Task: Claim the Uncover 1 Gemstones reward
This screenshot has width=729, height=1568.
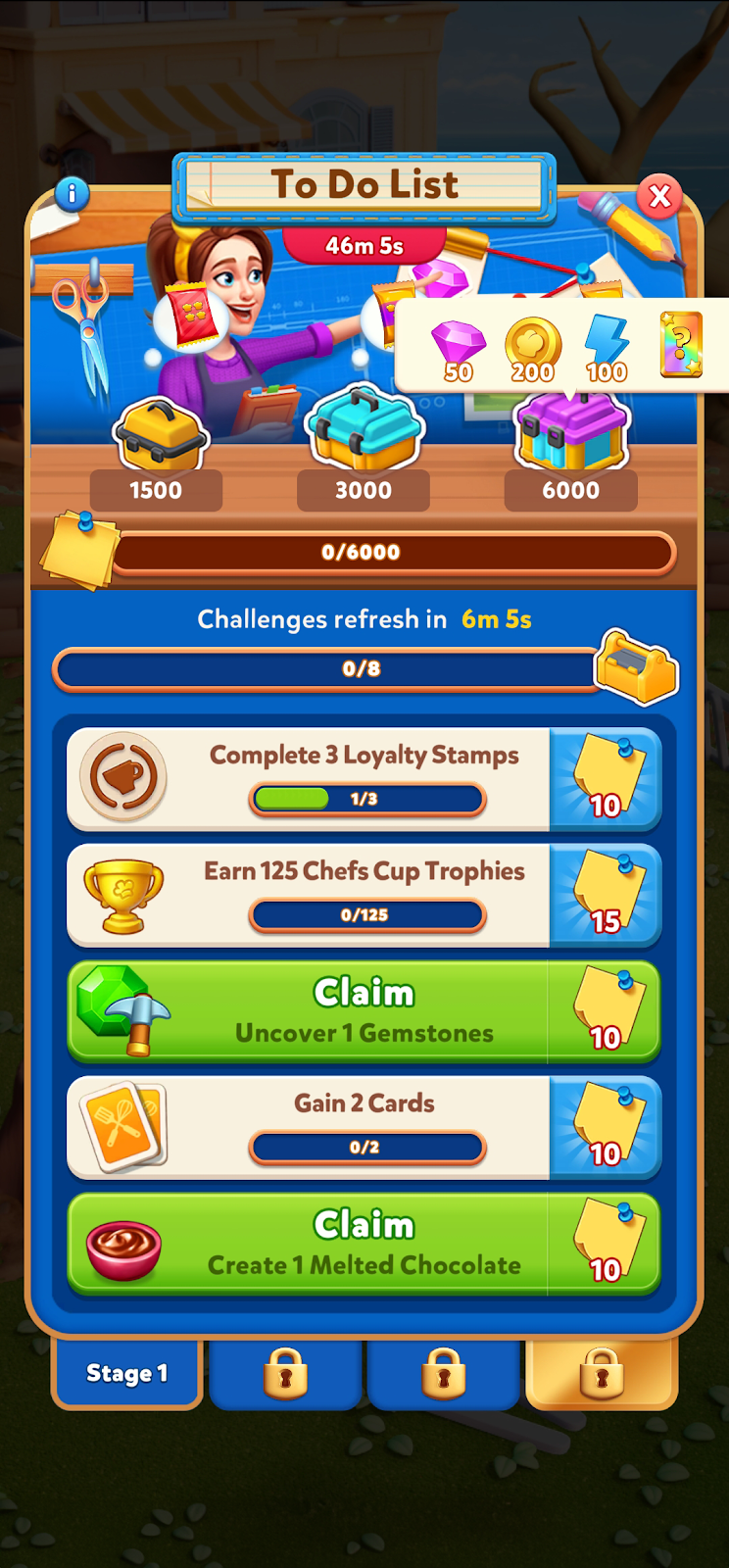Action: point(364,1011)
